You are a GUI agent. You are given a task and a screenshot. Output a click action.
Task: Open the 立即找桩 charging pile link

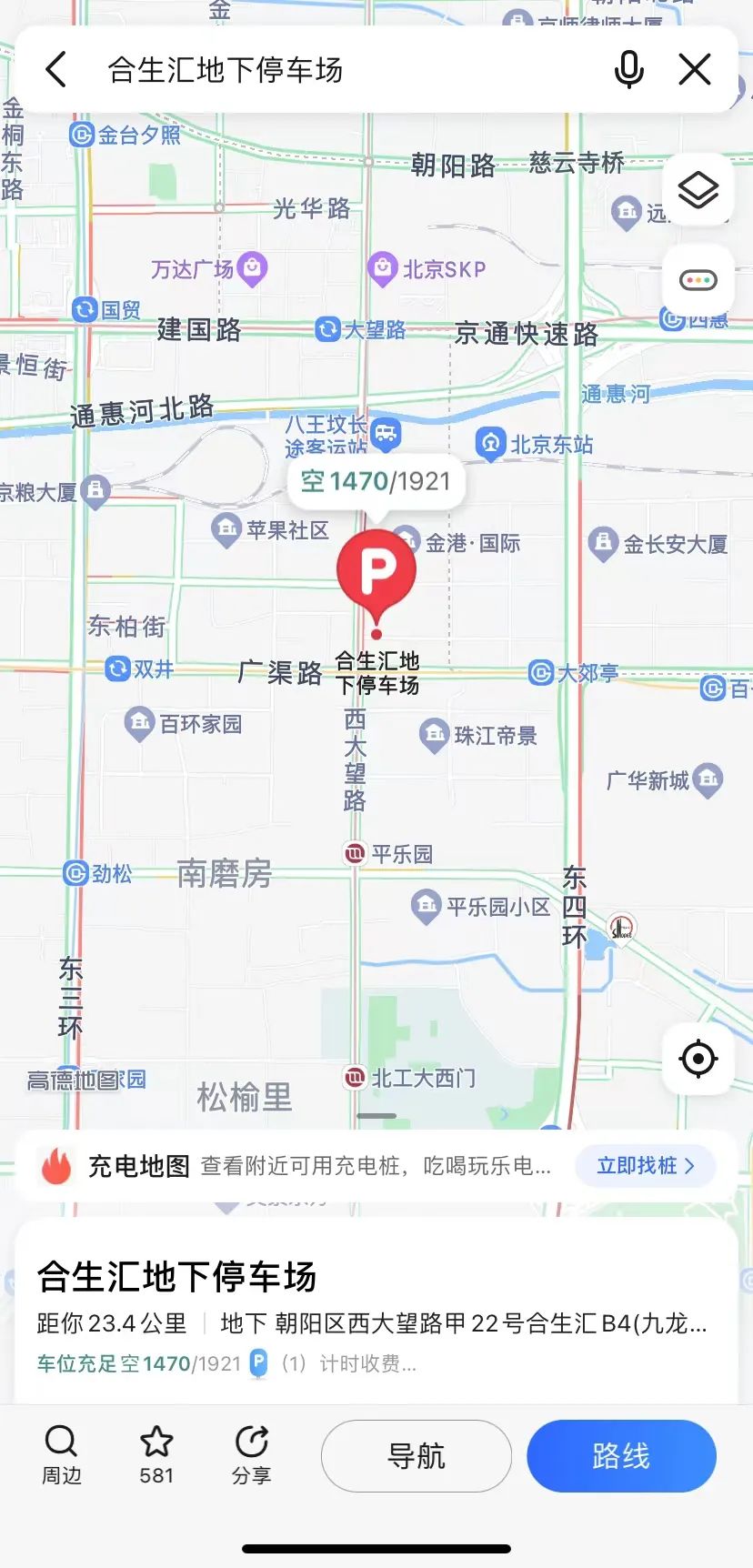646,1166
